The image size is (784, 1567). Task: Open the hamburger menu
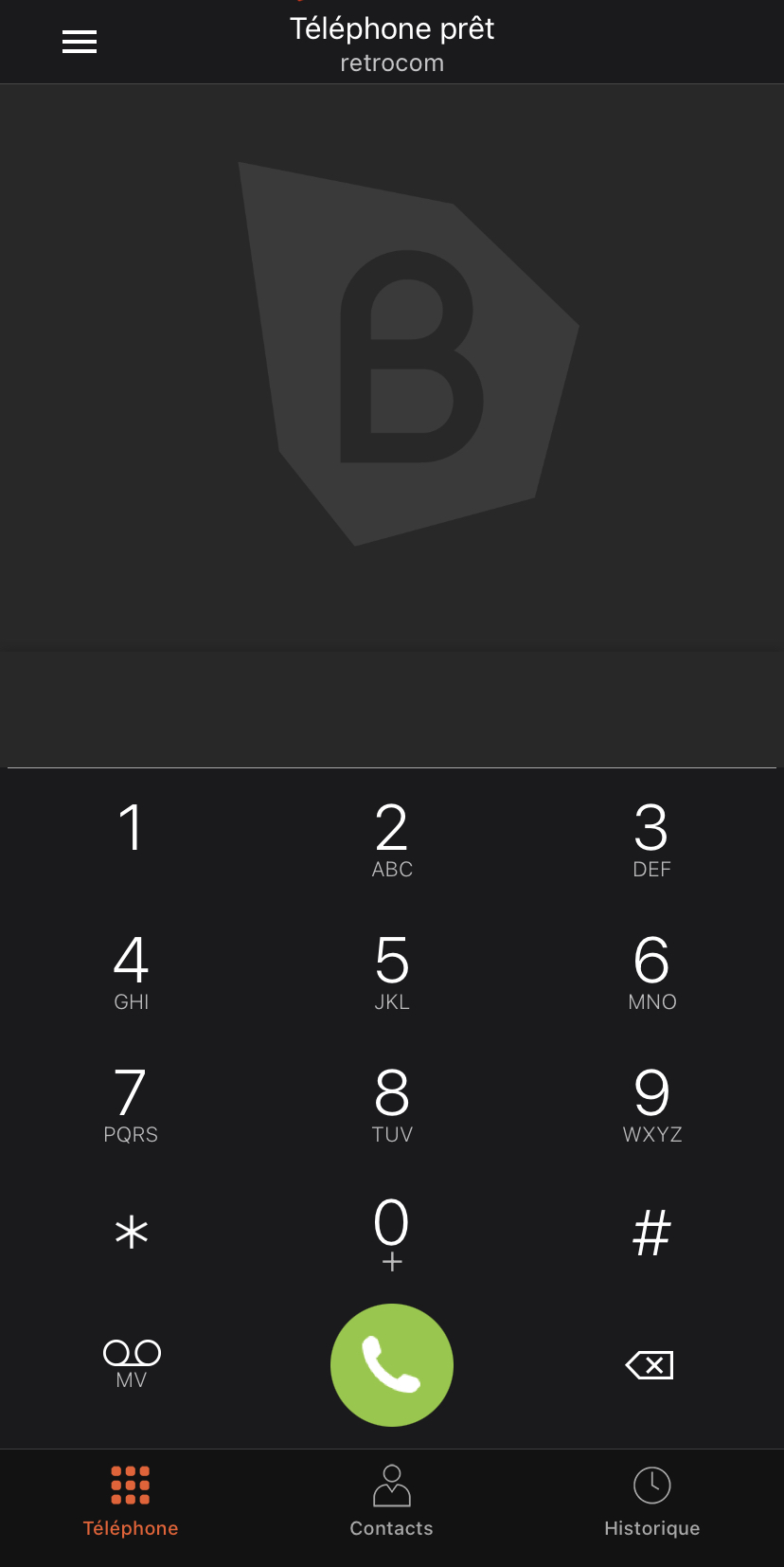point(80,42)
